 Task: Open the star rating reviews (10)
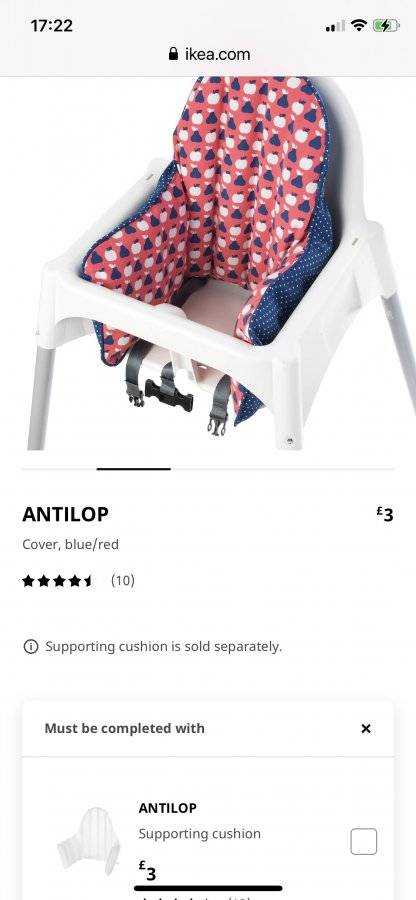click(x=79, y=581)
